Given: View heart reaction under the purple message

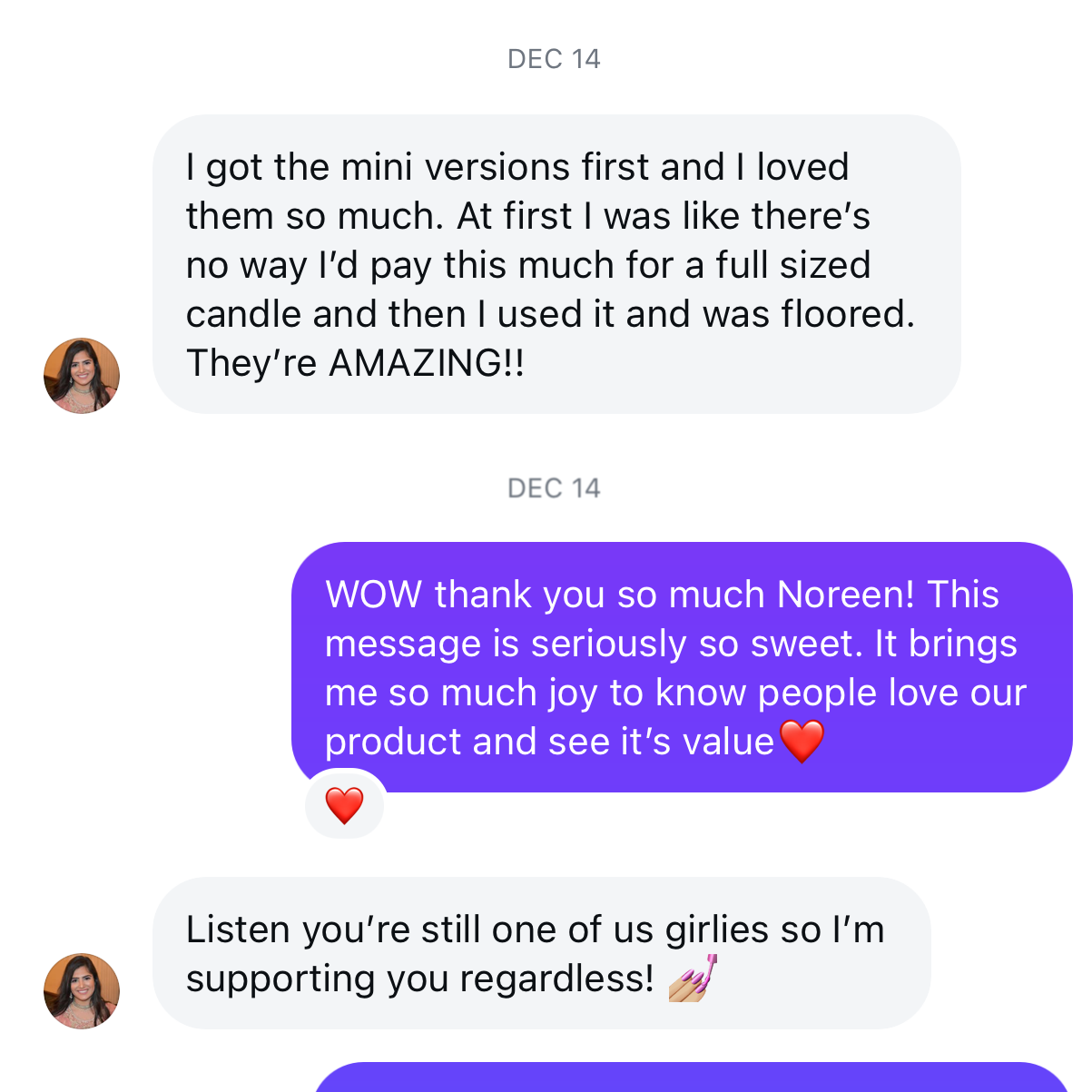Looking at the screenshot, I should tap(345, 805).
